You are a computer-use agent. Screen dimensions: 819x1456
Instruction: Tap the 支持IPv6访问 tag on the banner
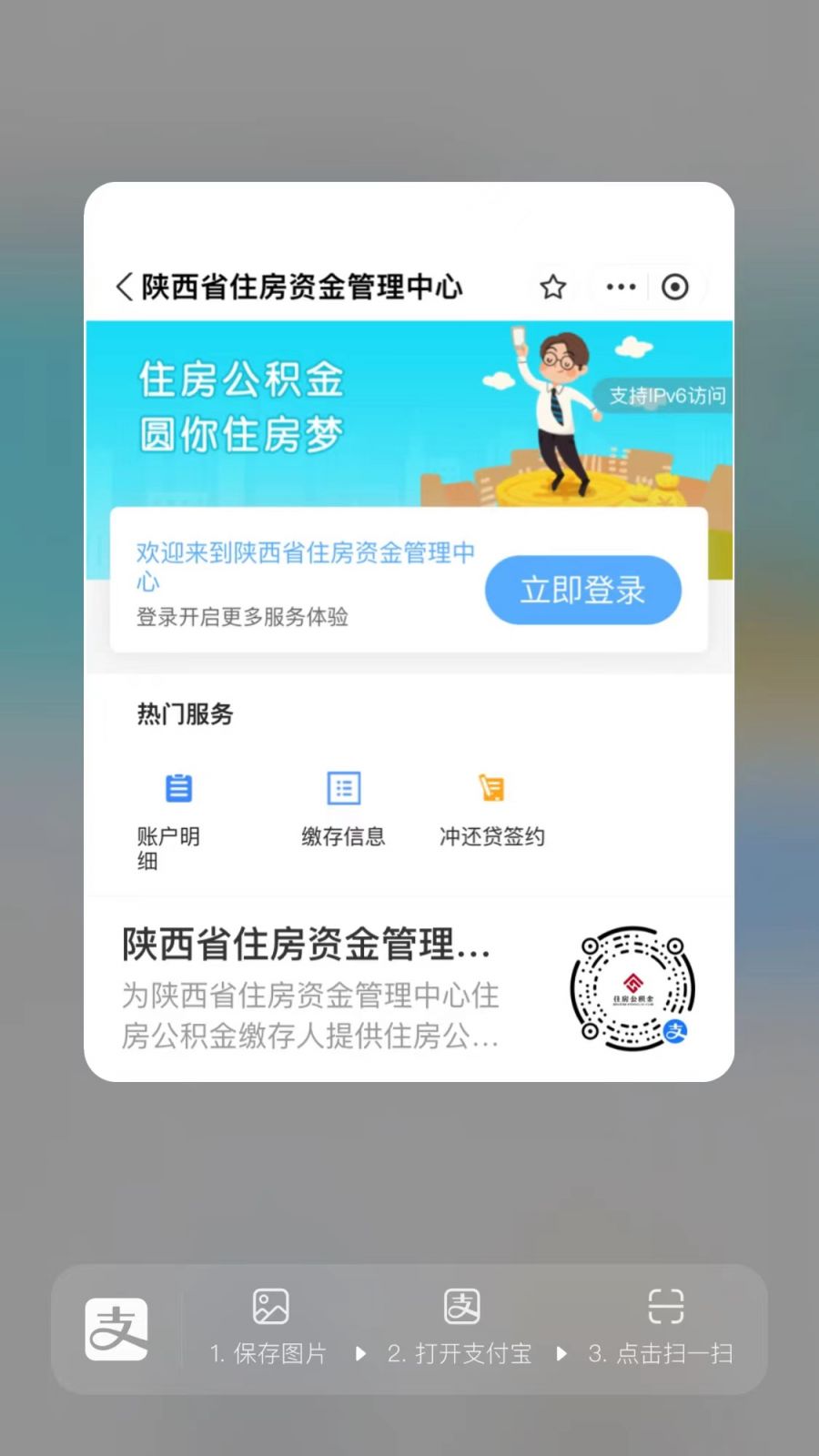[669, 395]
